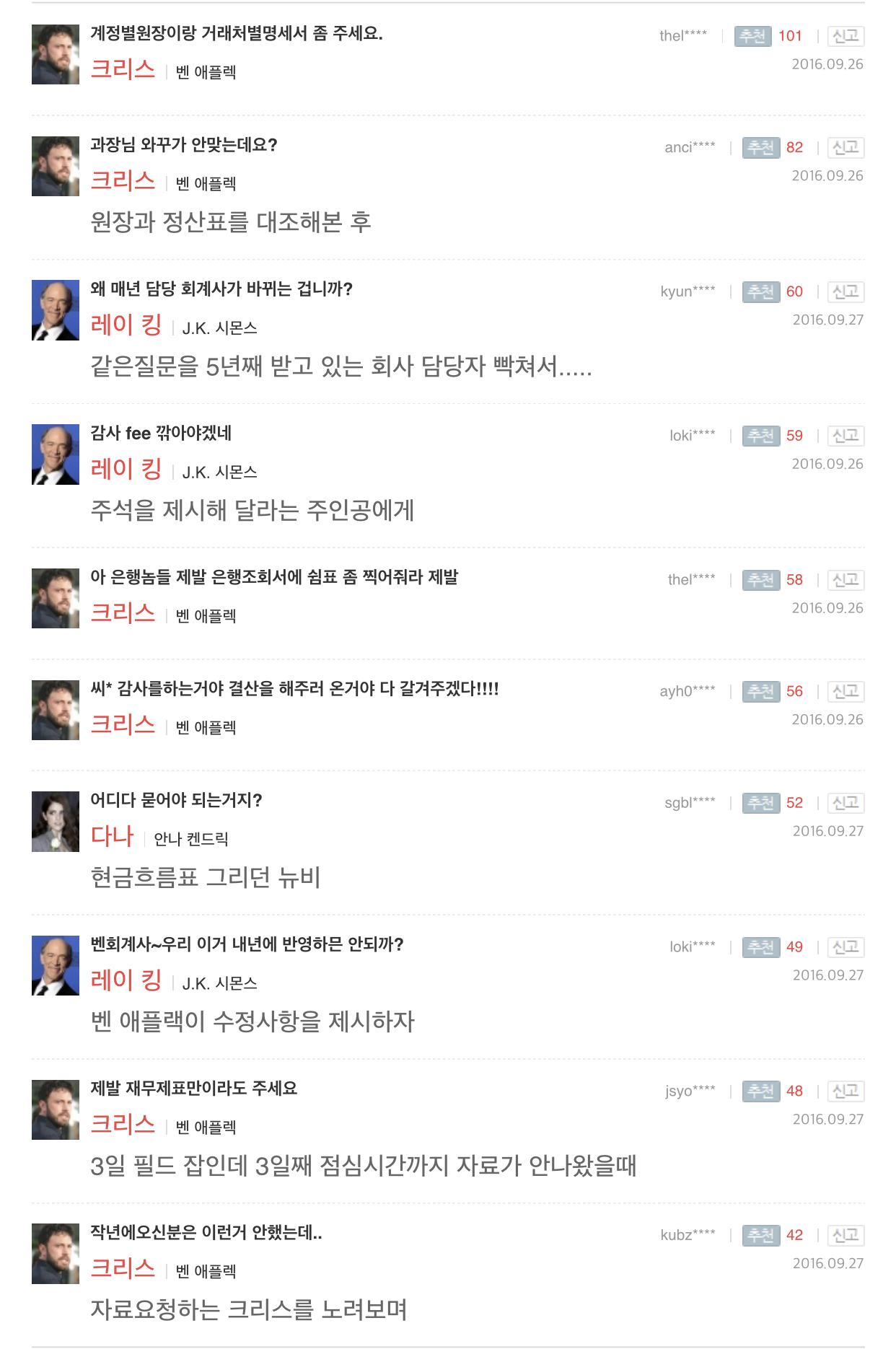Recommend ayh0****'s quote with 56 votes
The width and height of the screenshot is (896, 1349).
pos(761,691)
